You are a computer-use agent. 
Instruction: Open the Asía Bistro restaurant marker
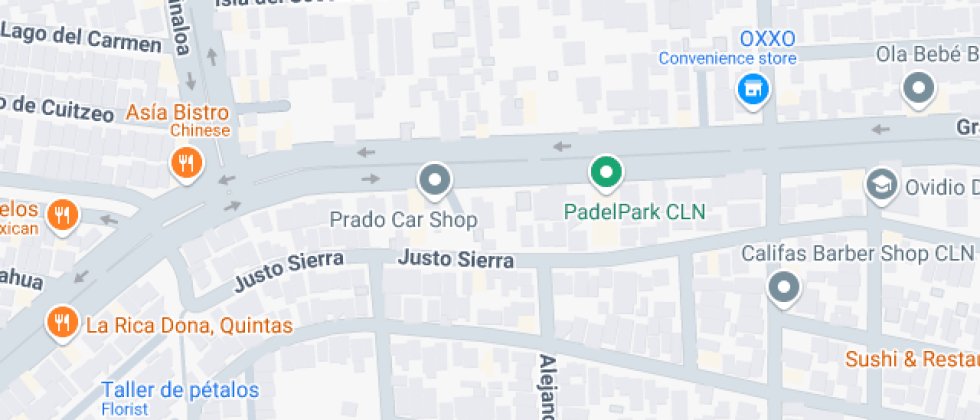pyautogui.click(x=185, y=162)
